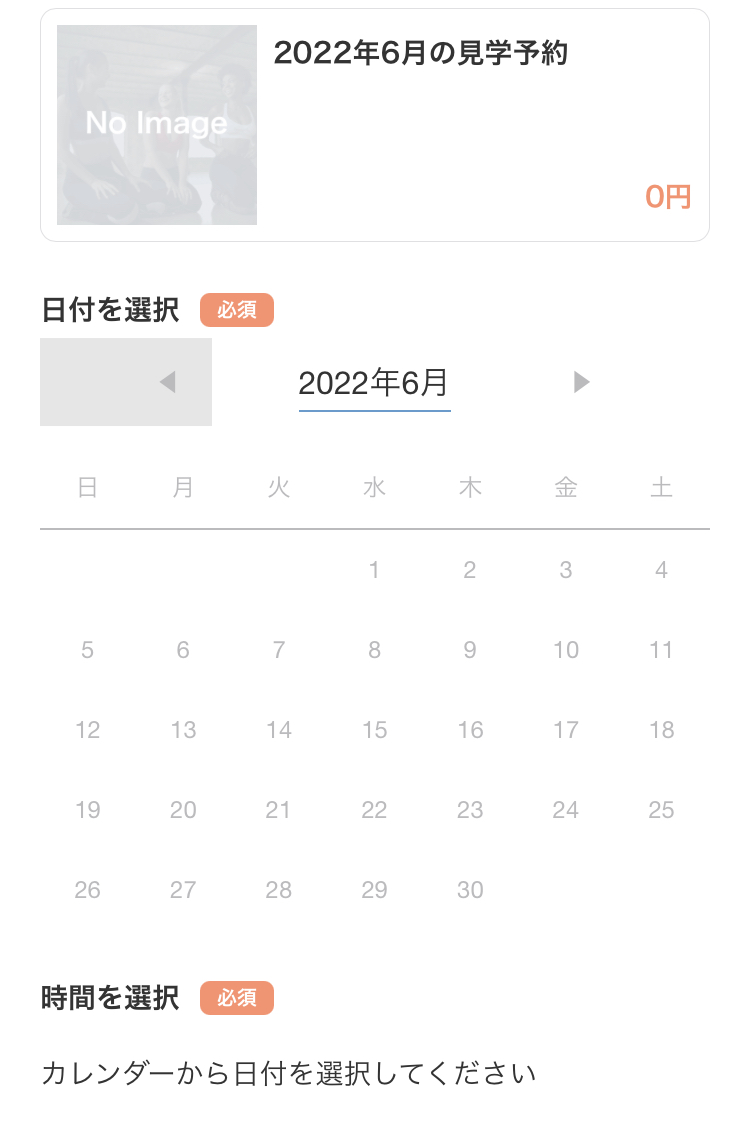This screenshot has height=1129, width=750.
Task: Select June 1 on the calendar
Action: coord(374,570)
